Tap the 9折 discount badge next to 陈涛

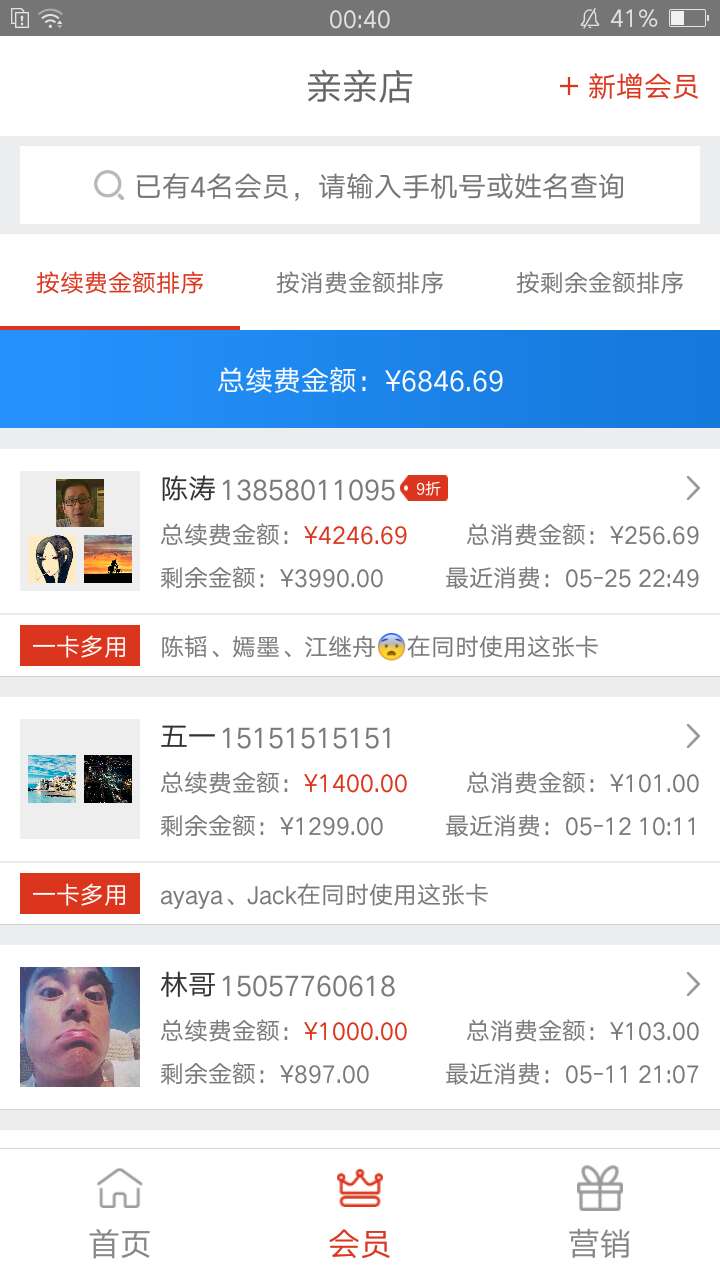point(426,488)
